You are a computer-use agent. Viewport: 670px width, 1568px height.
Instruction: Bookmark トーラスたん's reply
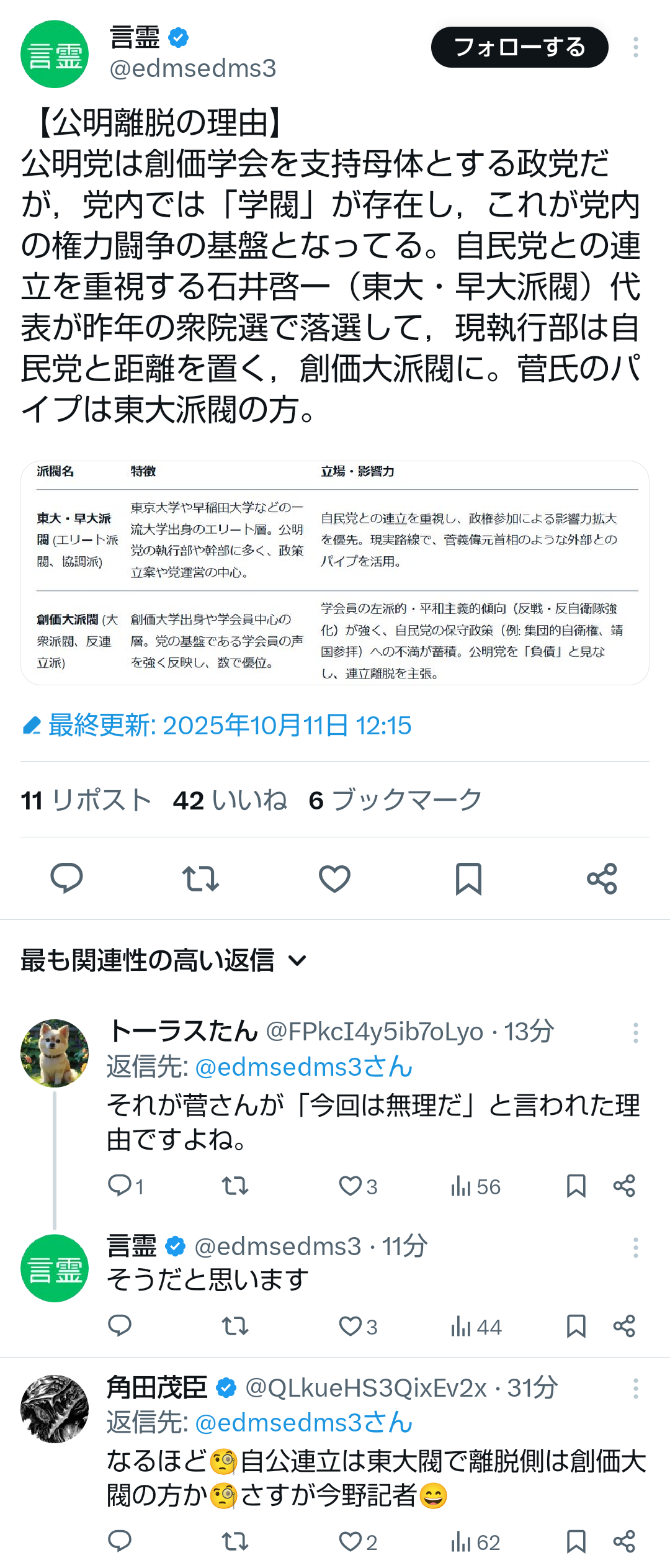point(576,1186)
